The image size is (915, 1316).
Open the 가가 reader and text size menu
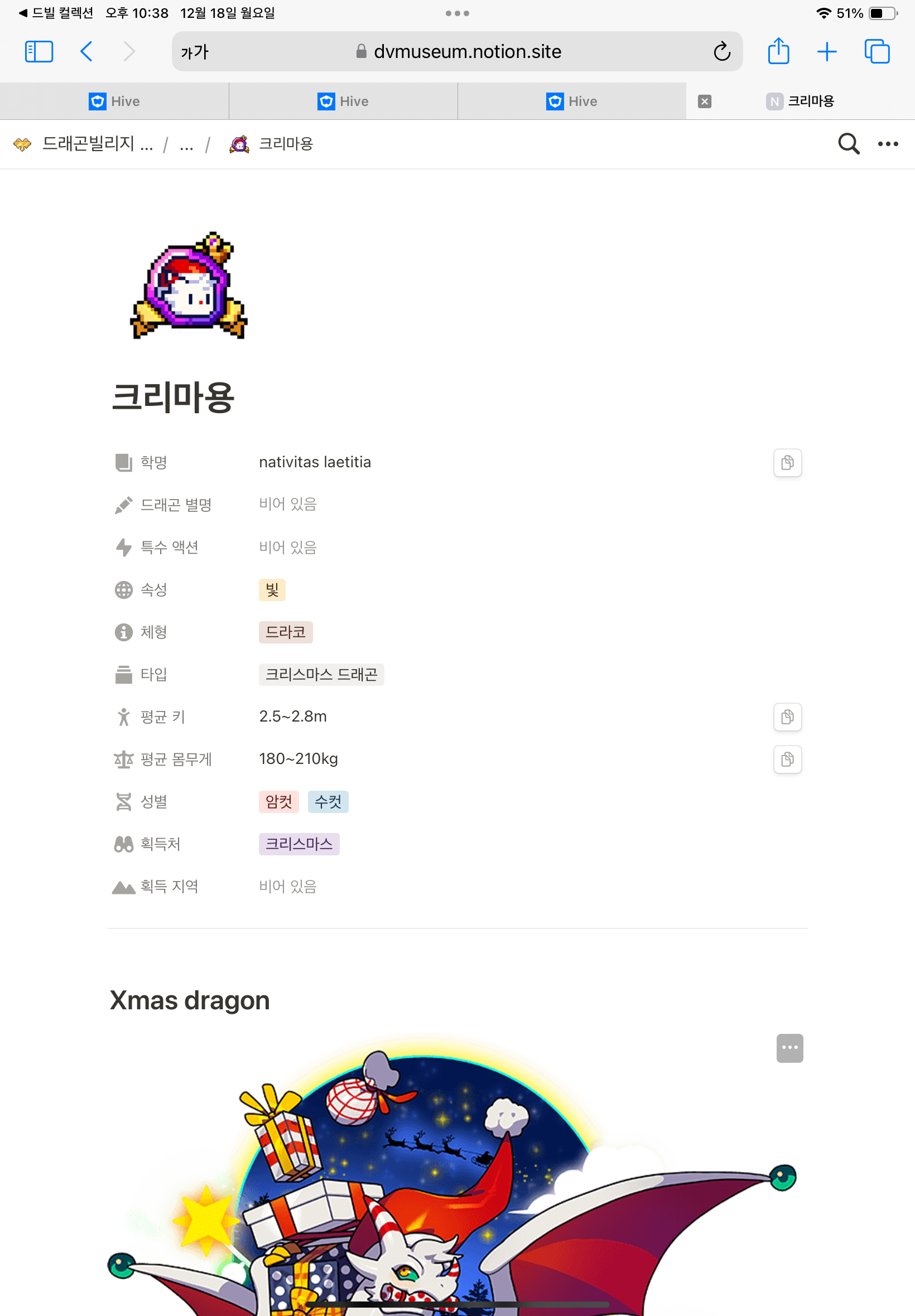(x=195, y=52)
